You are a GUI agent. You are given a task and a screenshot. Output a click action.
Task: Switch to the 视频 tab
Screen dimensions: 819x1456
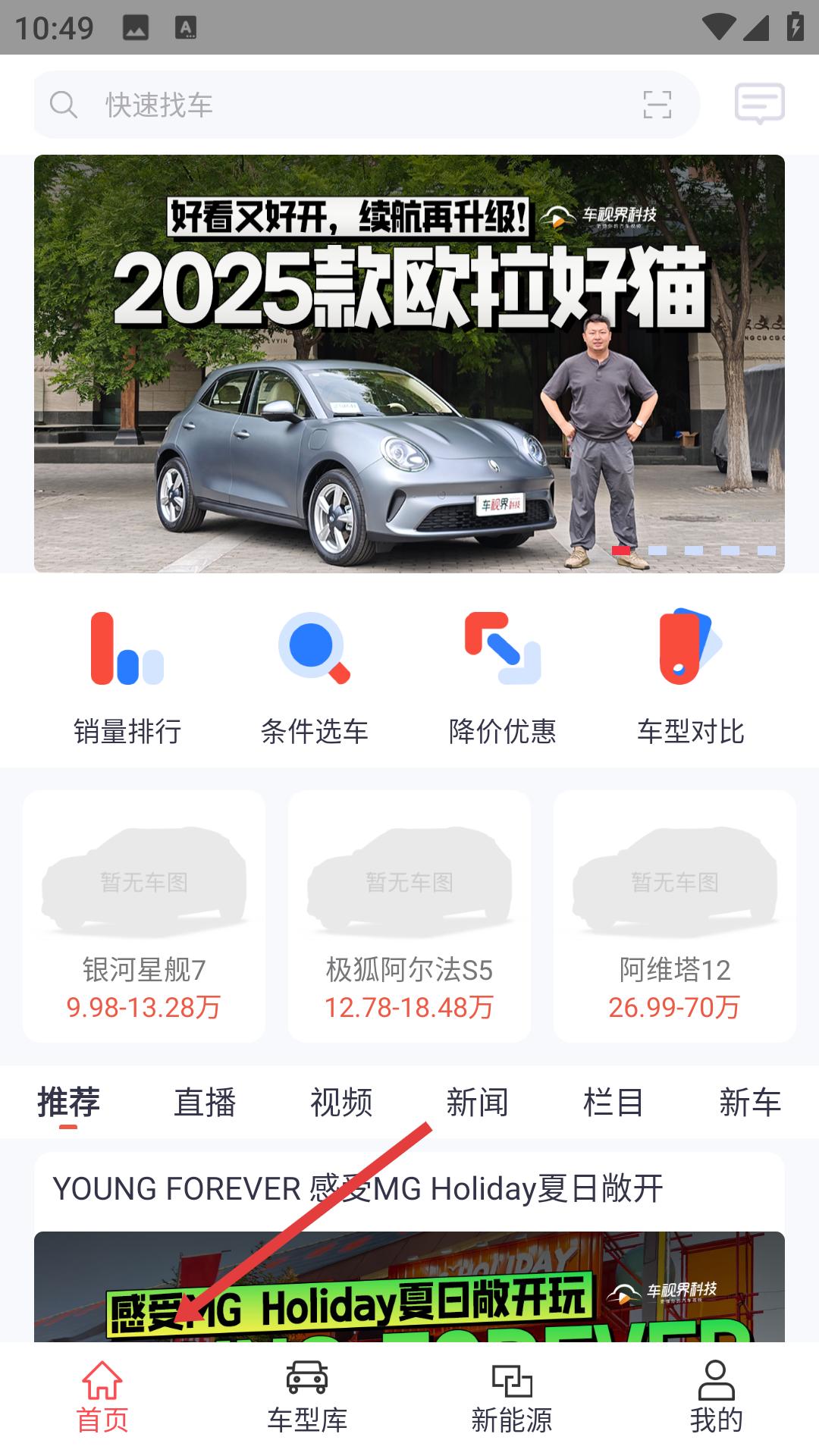point(341,1102)
